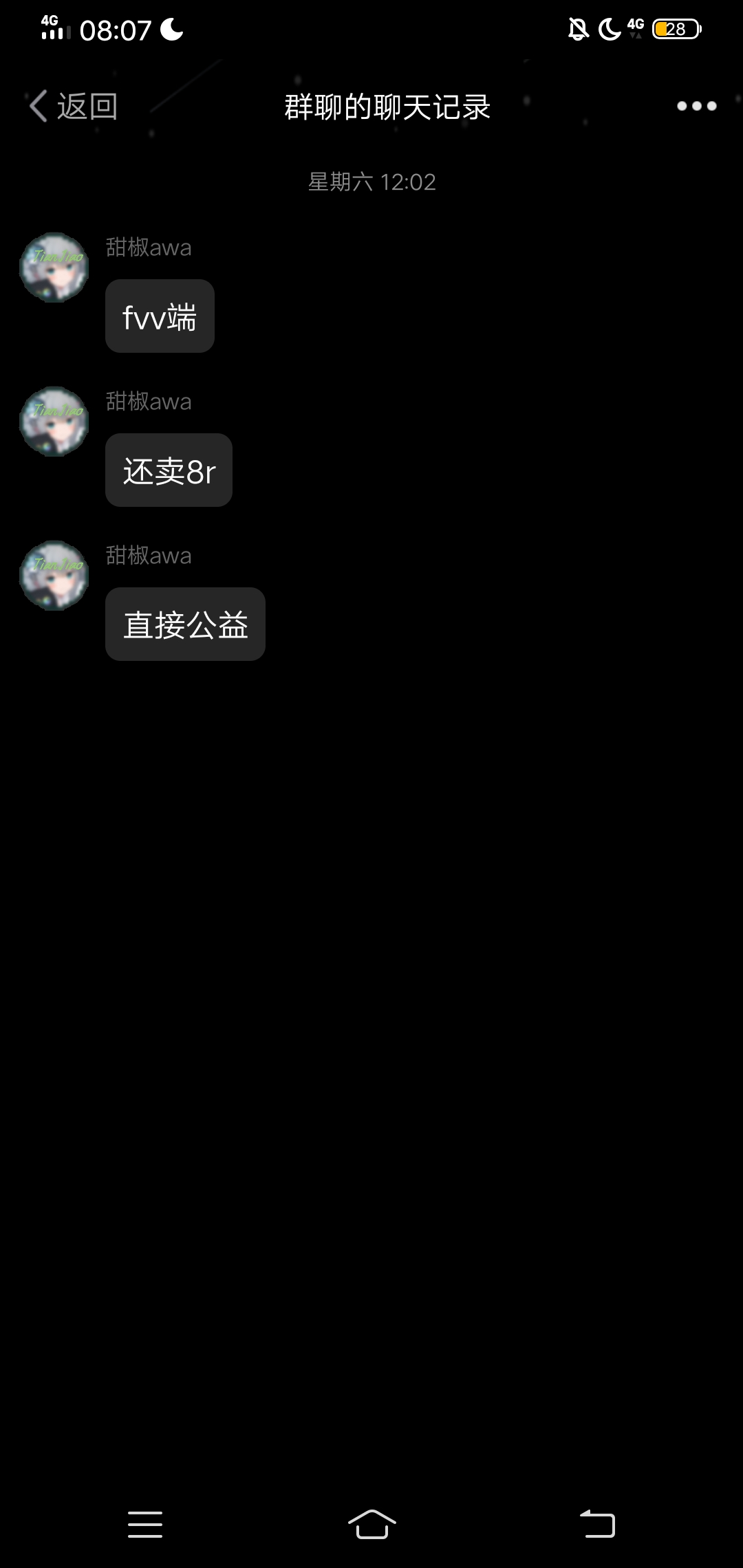Select the 还卖8r message bubble

(x=169, y=470)
